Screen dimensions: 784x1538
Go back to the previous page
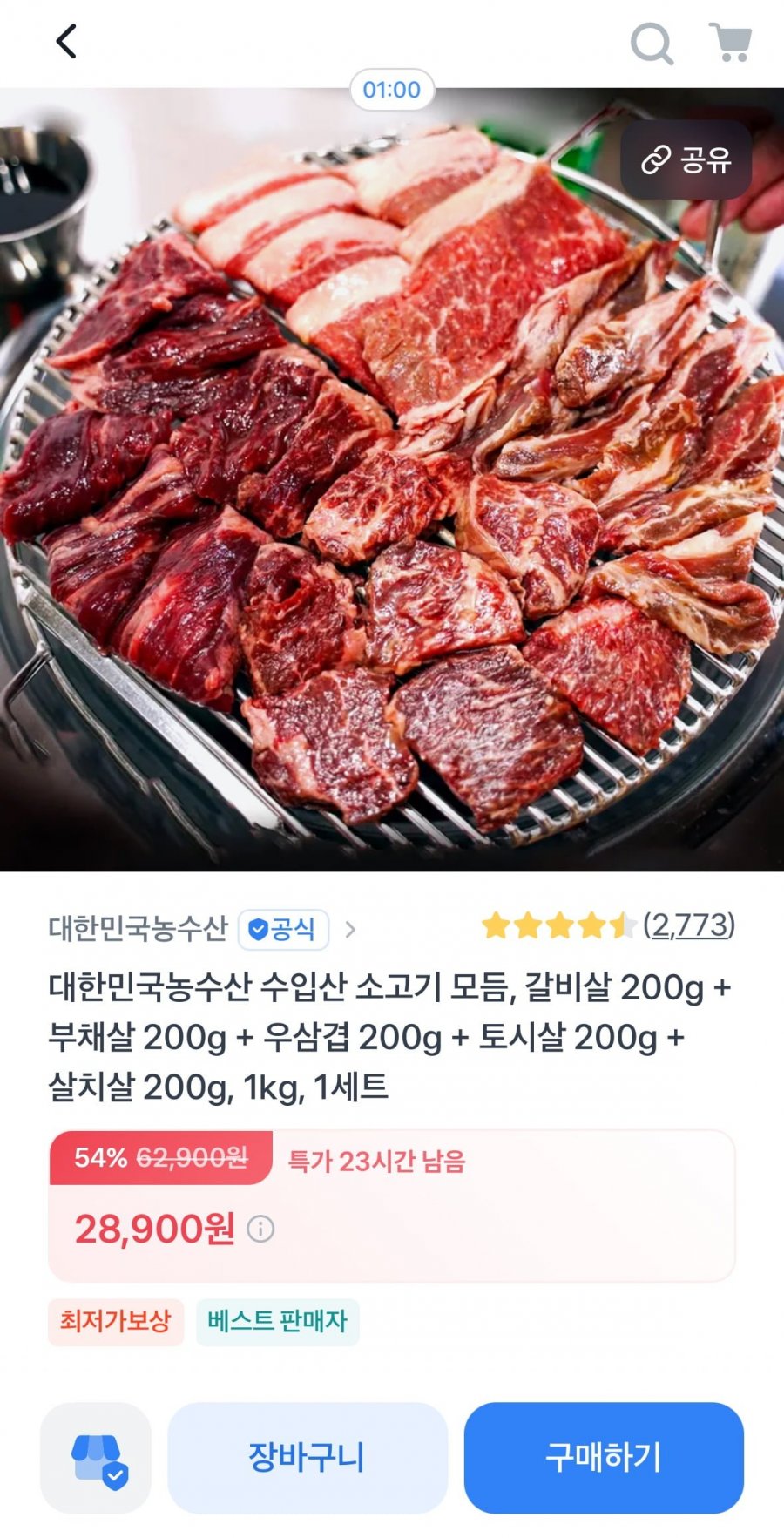66,41
